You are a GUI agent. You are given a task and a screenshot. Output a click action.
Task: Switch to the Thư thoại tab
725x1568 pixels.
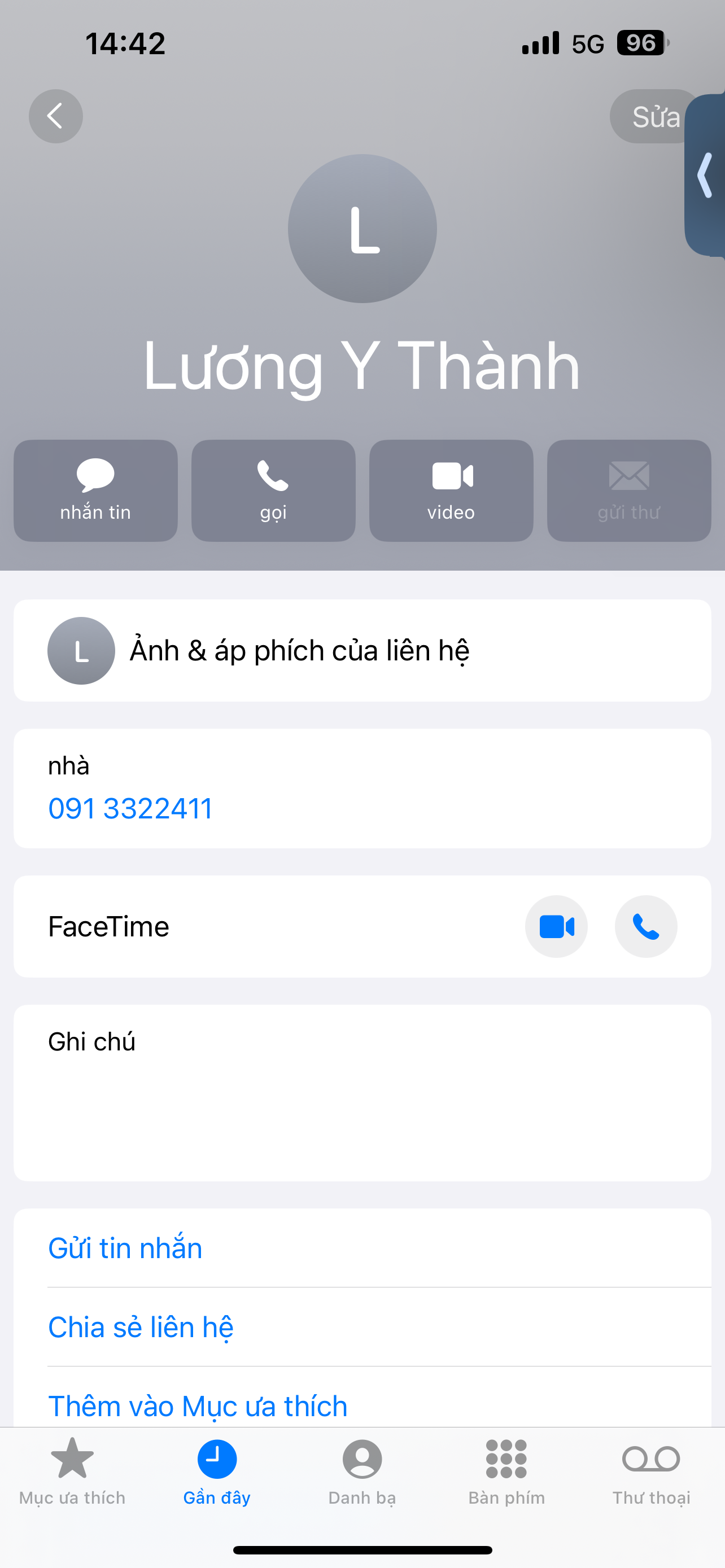pos(652,1470)
